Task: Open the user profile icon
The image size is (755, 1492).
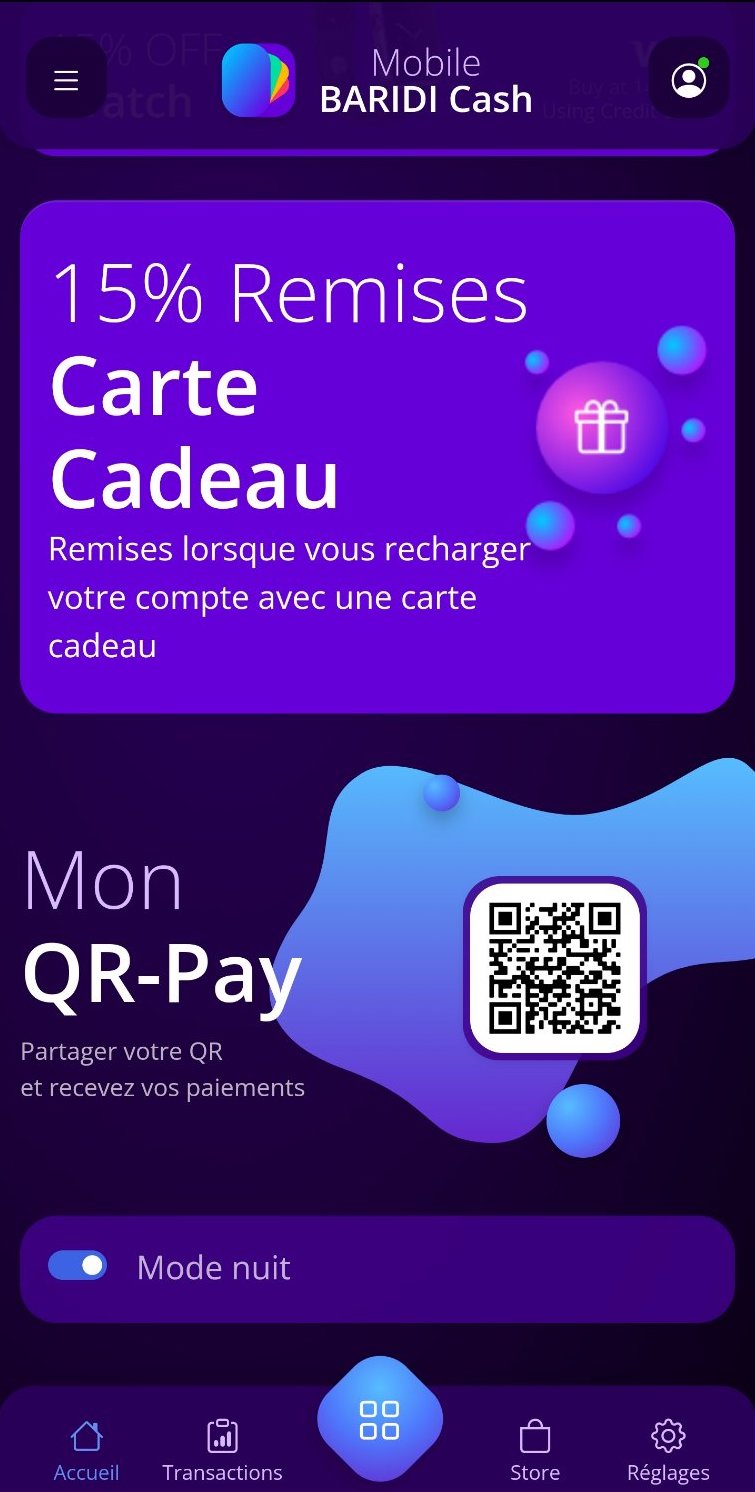Action: click(688, 80)
